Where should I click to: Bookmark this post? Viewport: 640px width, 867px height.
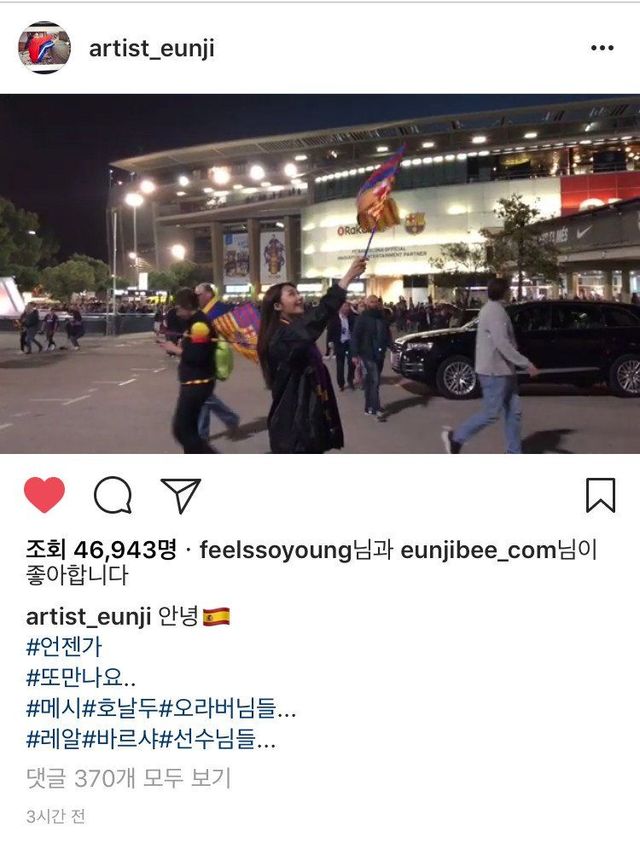point(600,495)
